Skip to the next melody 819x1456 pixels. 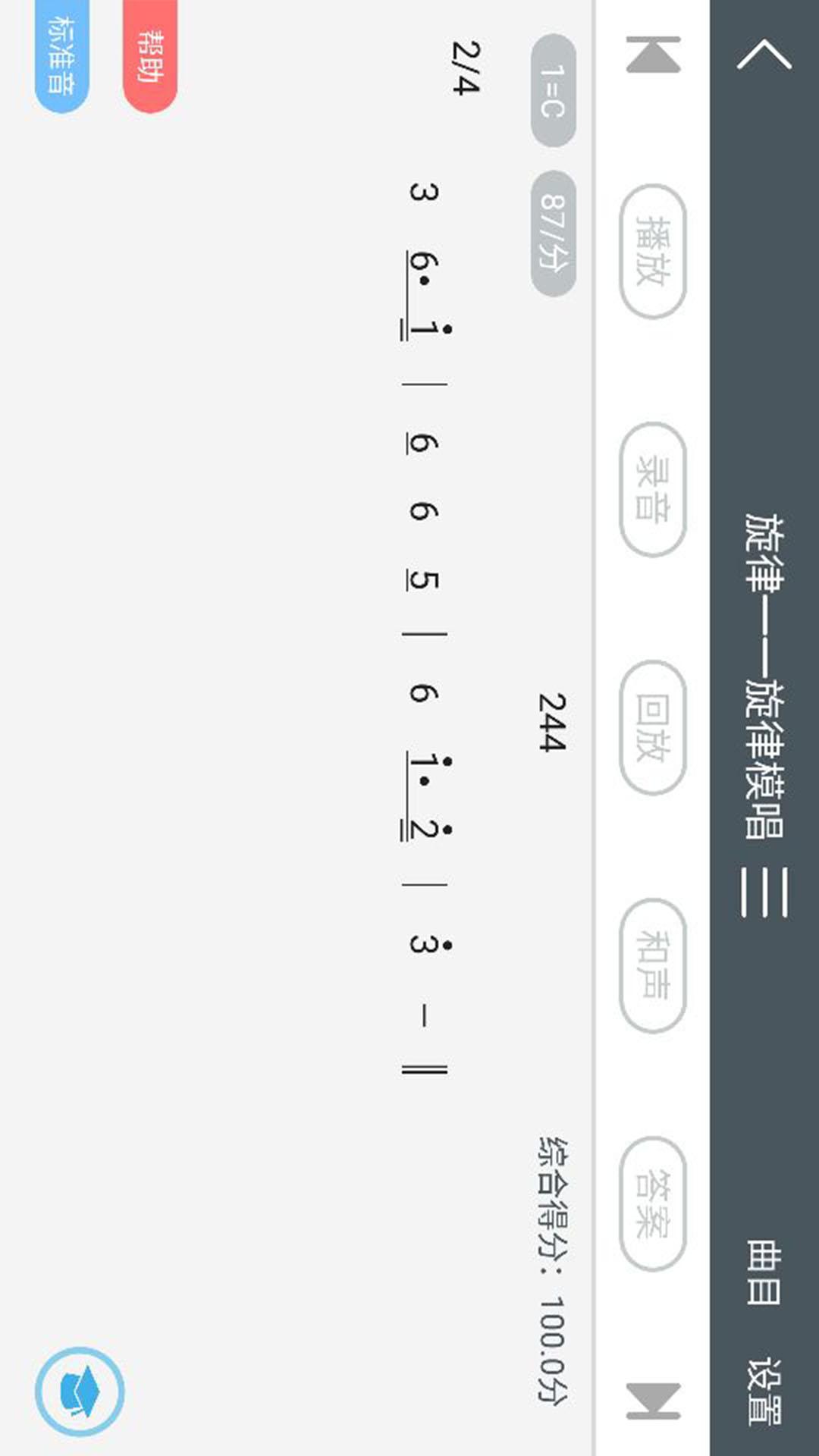coord(653,1400)
